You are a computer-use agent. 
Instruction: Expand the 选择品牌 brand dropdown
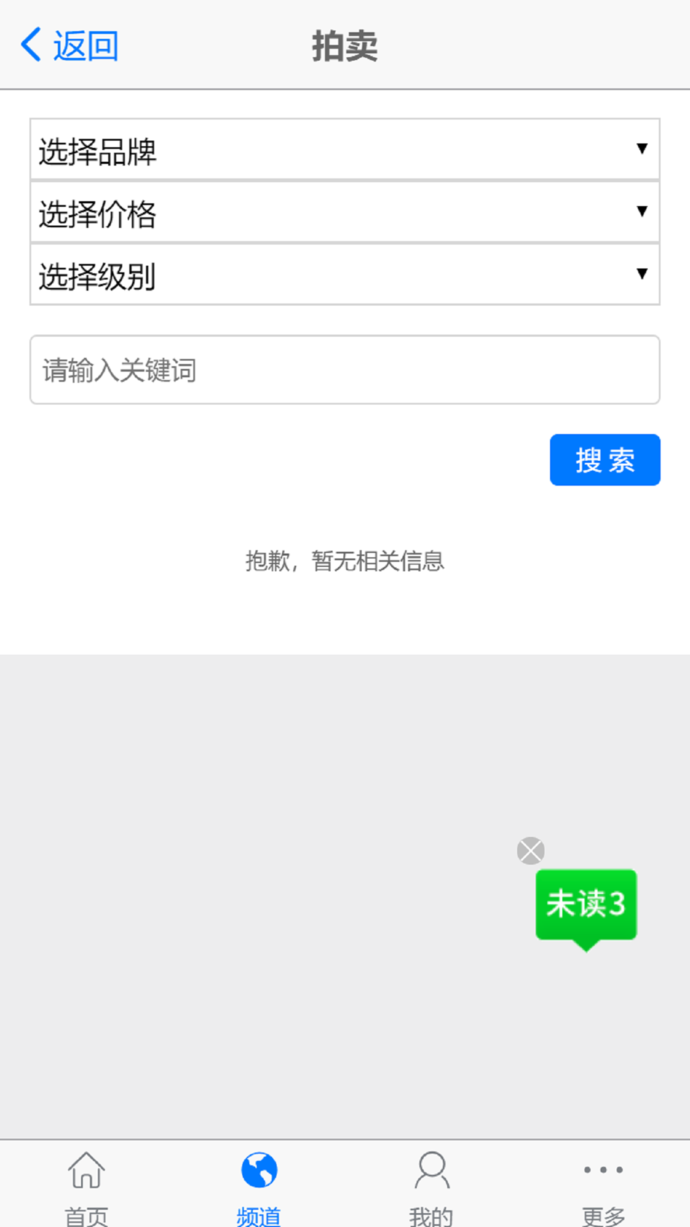tap(344, 150)
